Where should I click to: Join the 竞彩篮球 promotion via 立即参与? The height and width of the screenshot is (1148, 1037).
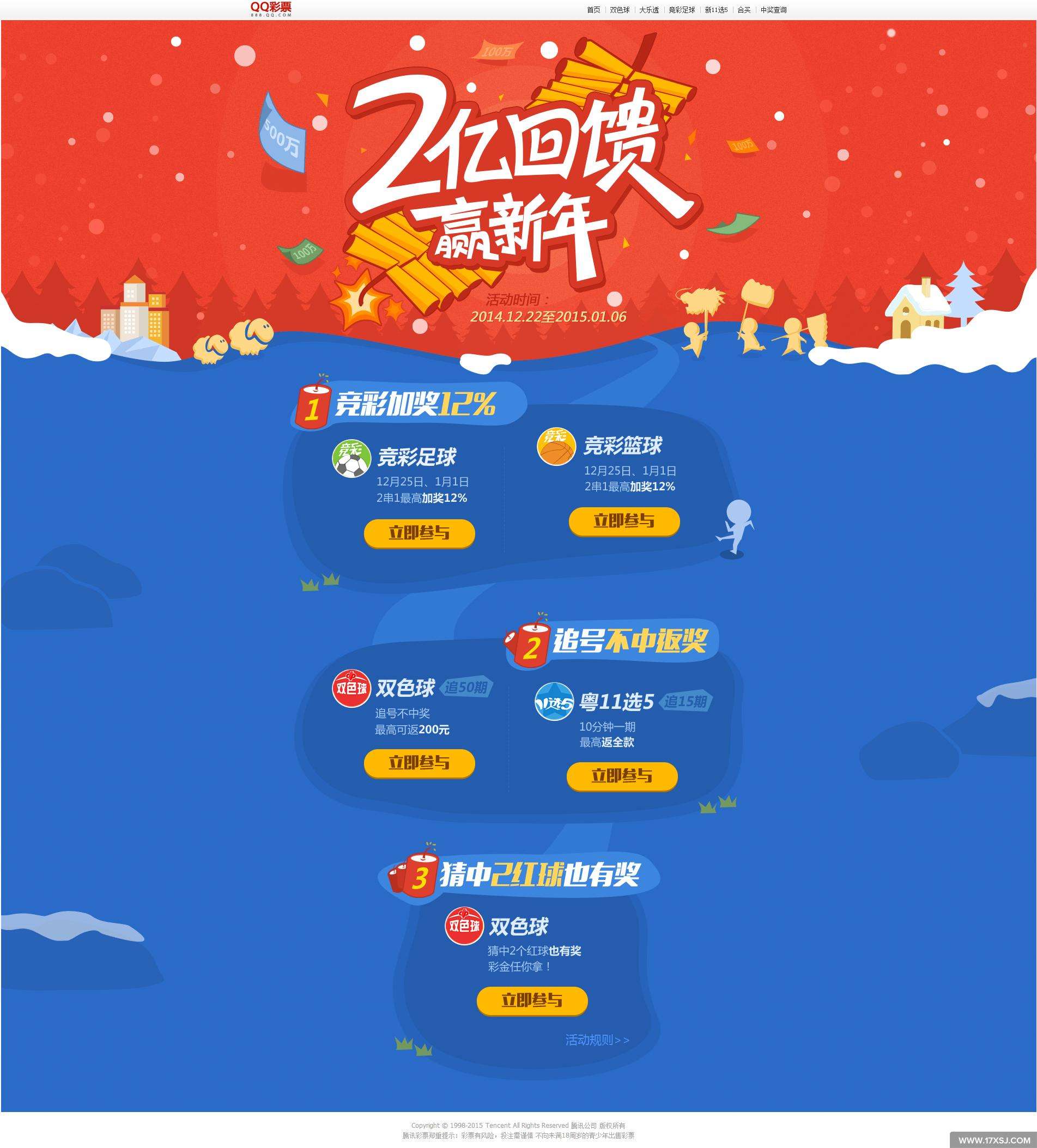624,521
